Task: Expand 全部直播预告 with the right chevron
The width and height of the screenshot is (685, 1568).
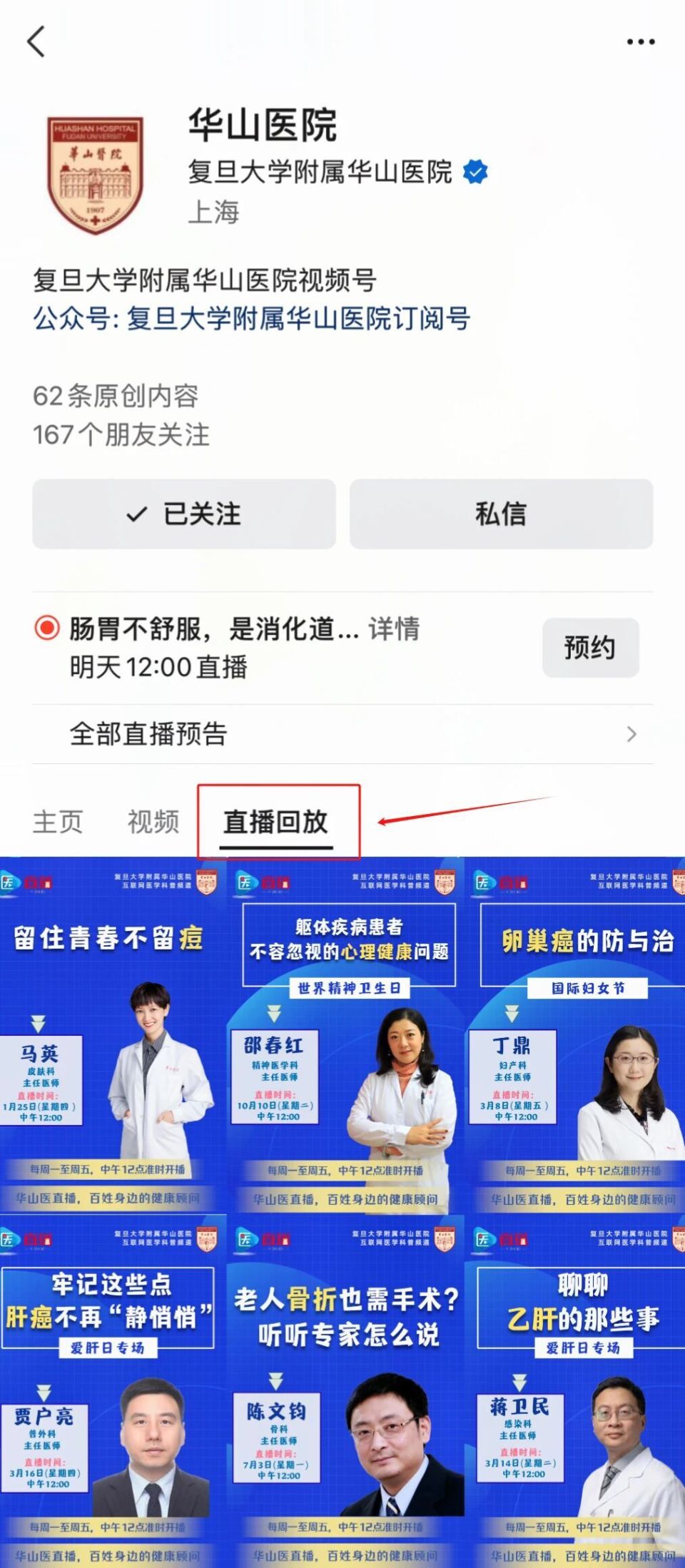Action: (631, 734)
